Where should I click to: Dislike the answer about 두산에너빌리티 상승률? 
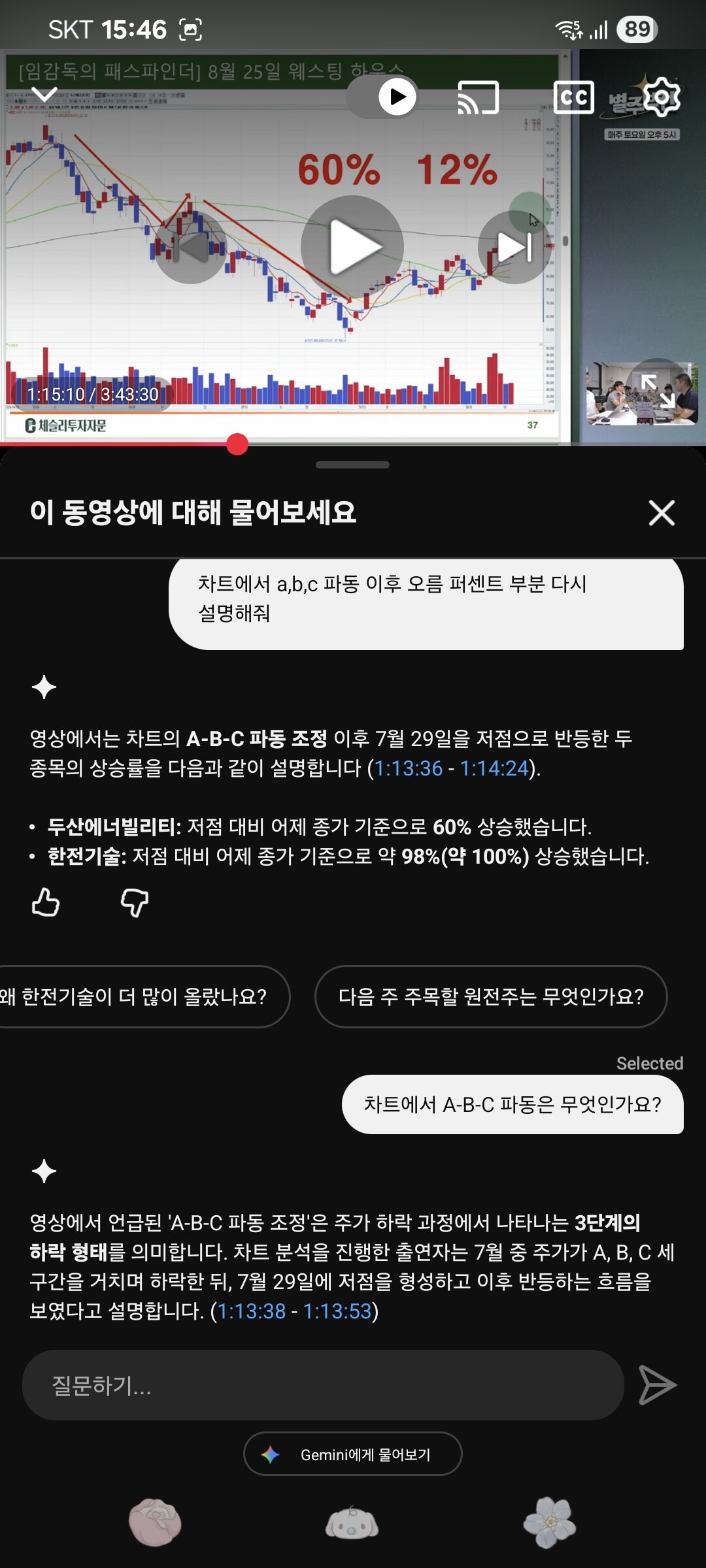pos(135,902)
